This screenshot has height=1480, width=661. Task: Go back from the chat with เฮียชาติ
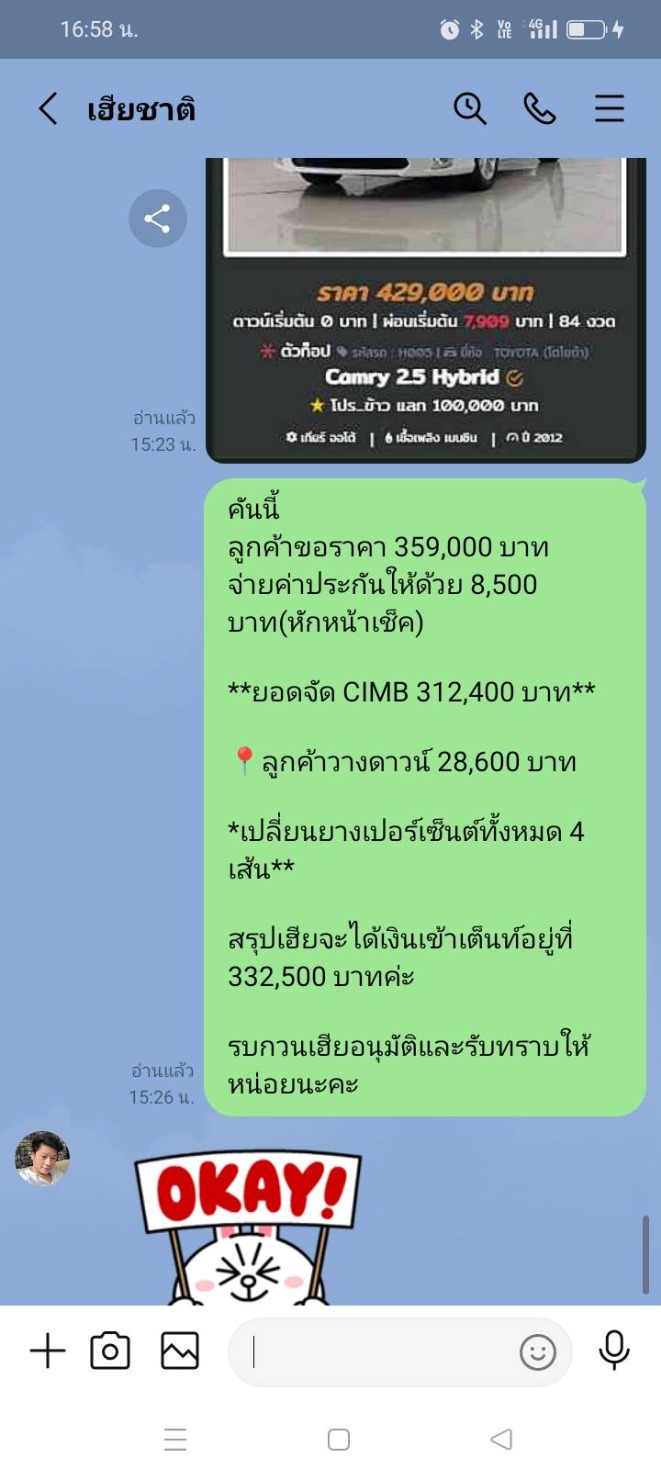coord(47,109)
